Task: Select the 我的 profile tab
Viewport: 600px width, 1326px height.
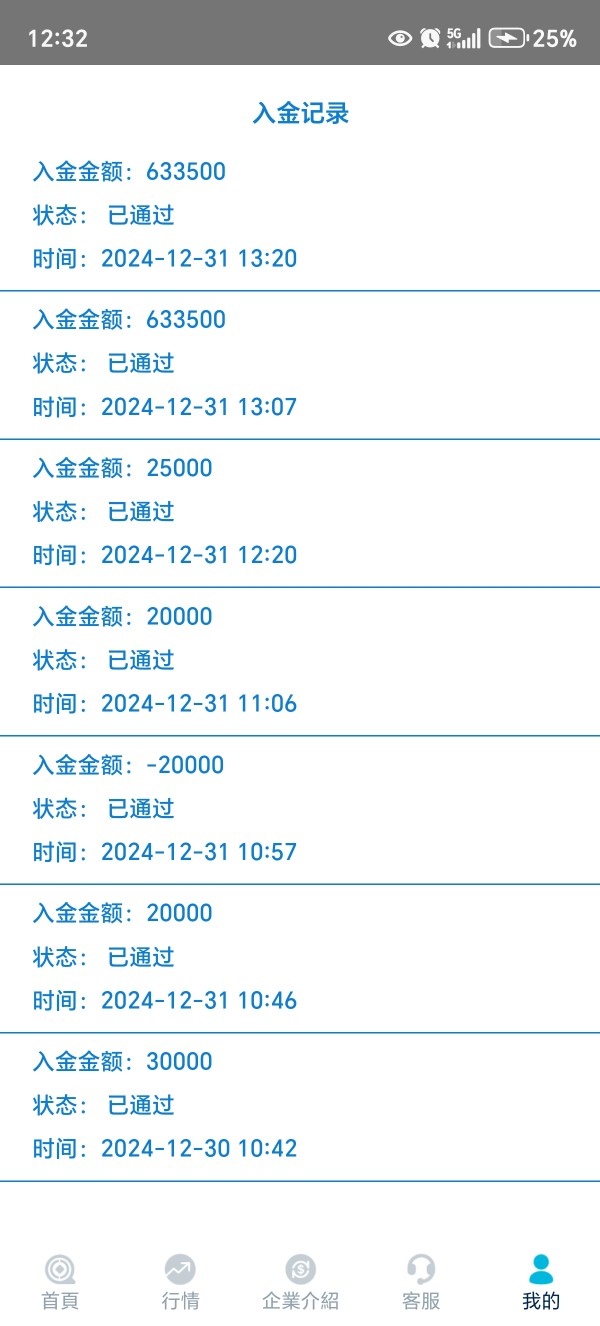Action: (x=541, y=1283)
